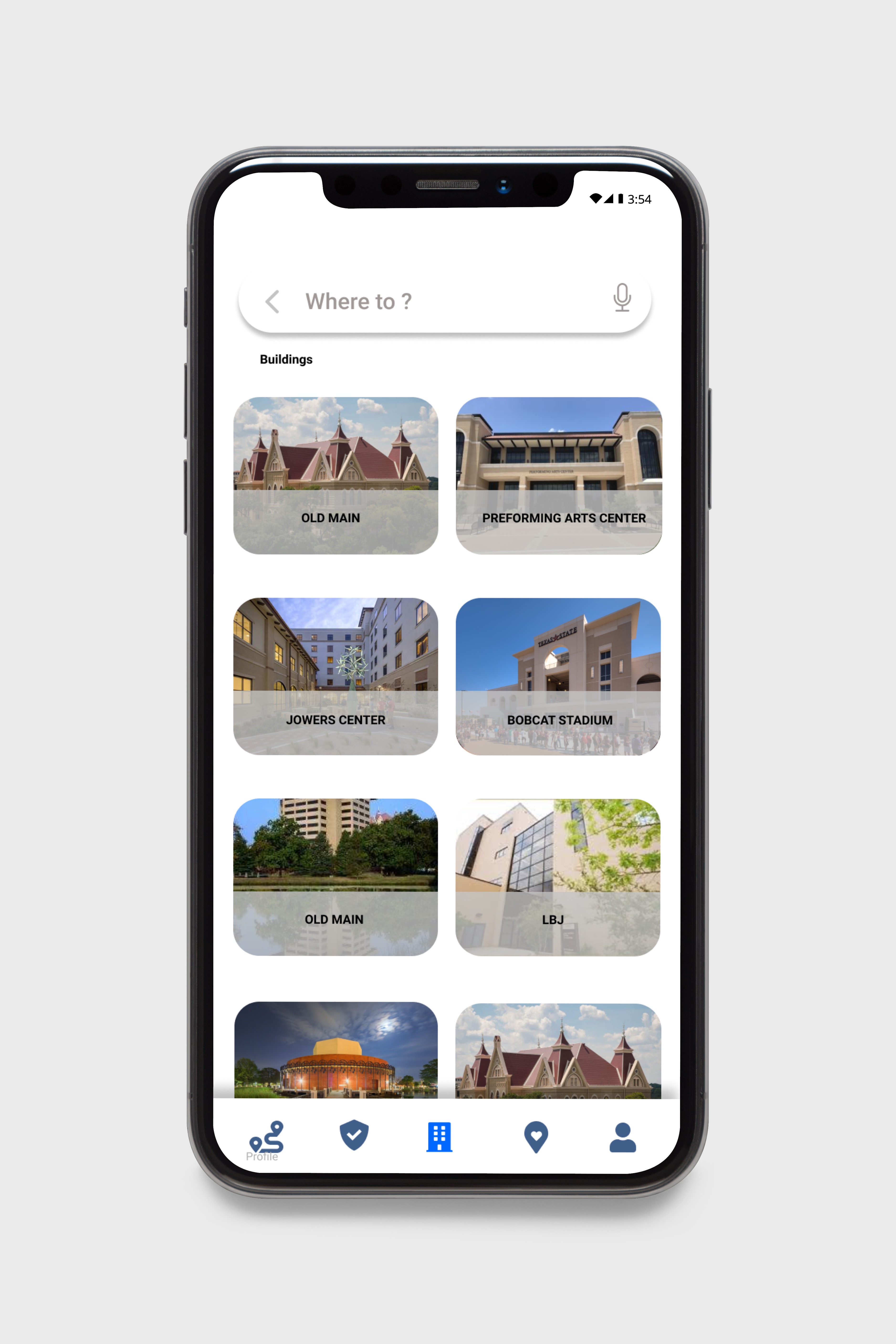Open the round orange building card
Image resolution: width=896 pixels, height=1344 pixels.
click(x=336, y=1050)
